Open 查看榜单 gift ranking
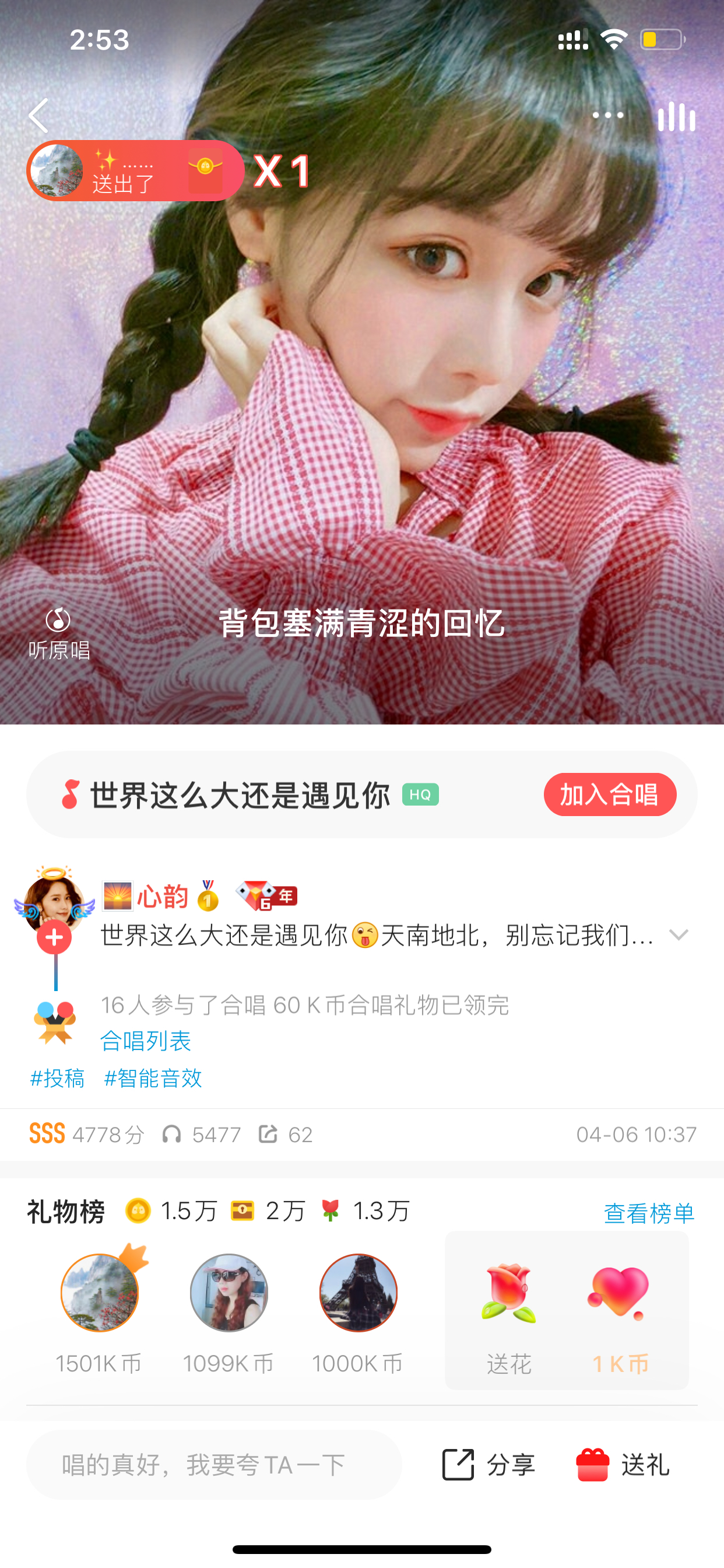This screenshot has height=1568, width=724. pos(649,1213)
